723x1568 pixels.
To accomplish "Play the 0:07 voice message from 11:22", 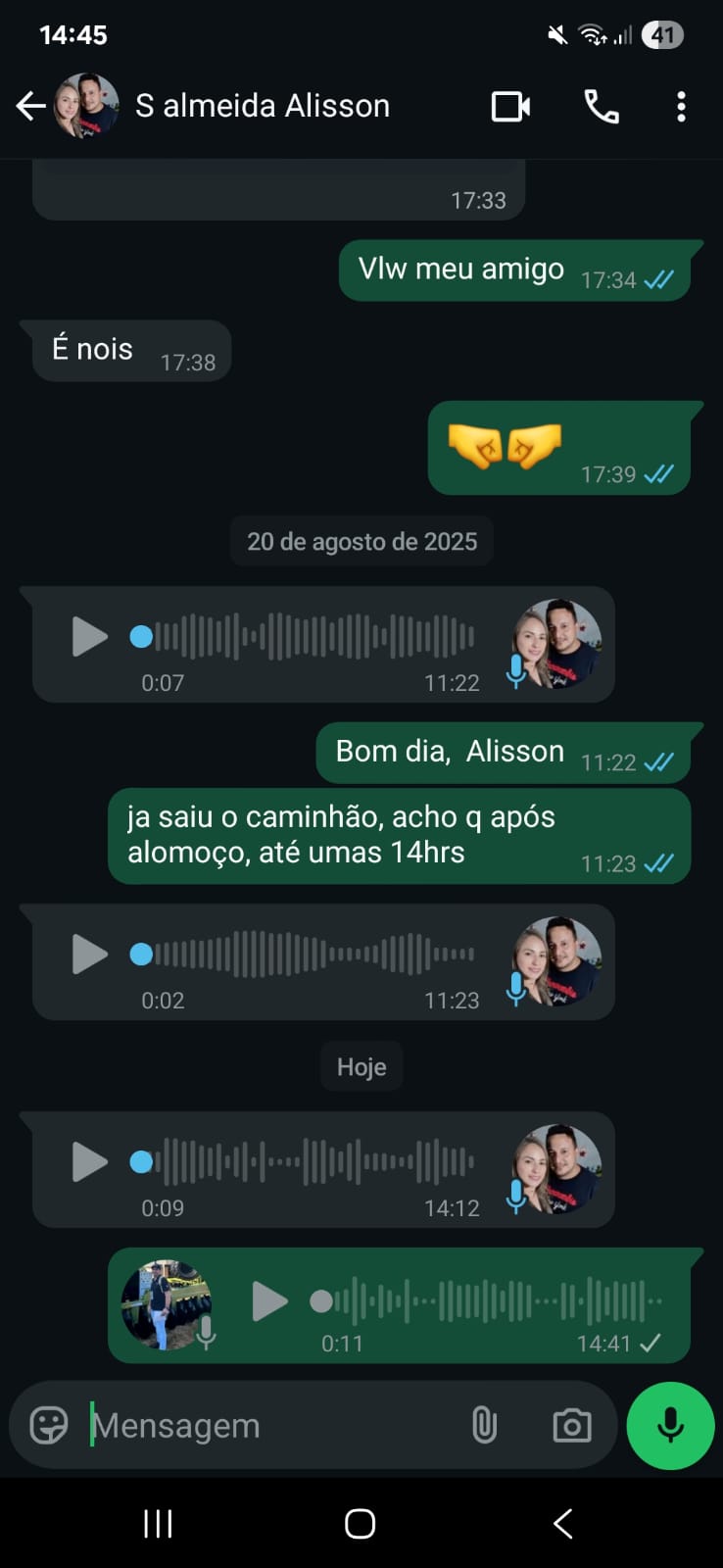I will 89,637.
